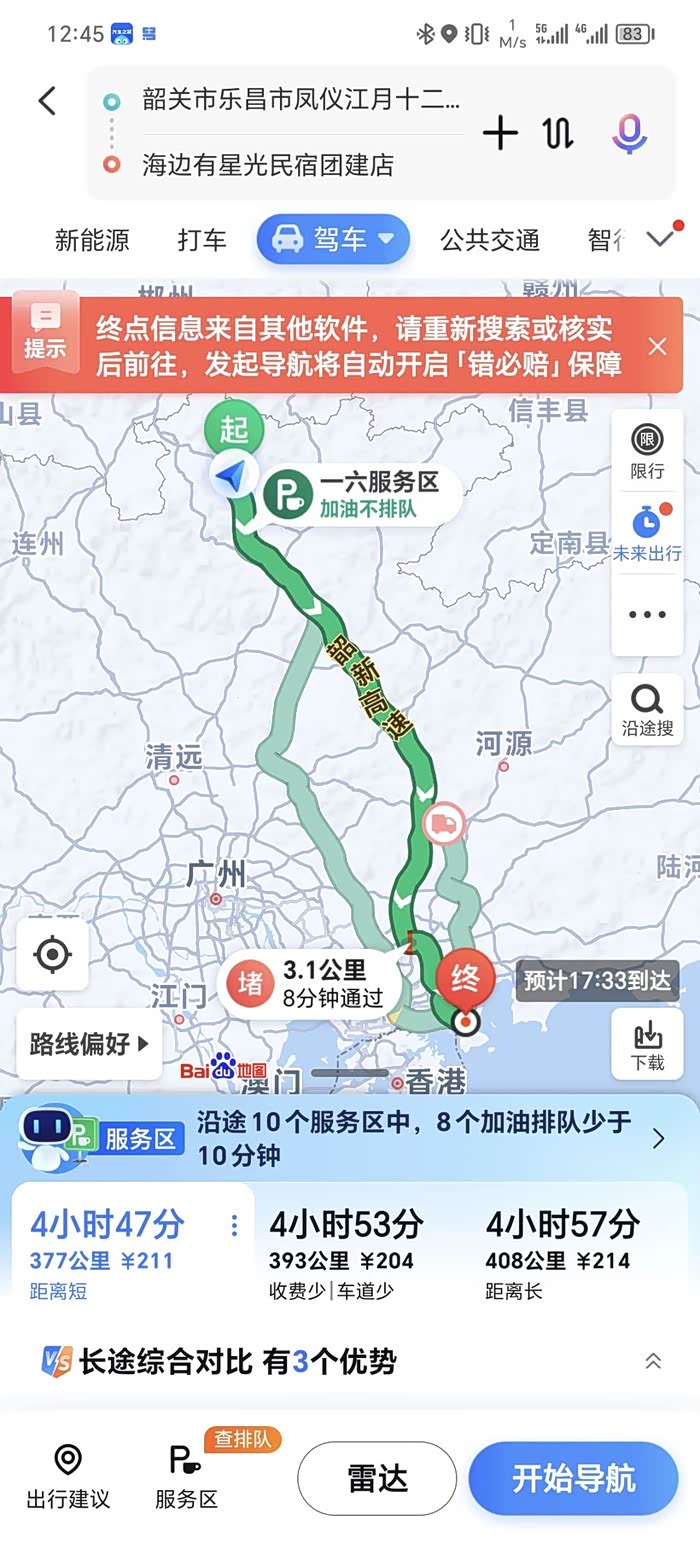Go back using the top-left arrow
Screen dimensions: 700x1555
(47, 101)
